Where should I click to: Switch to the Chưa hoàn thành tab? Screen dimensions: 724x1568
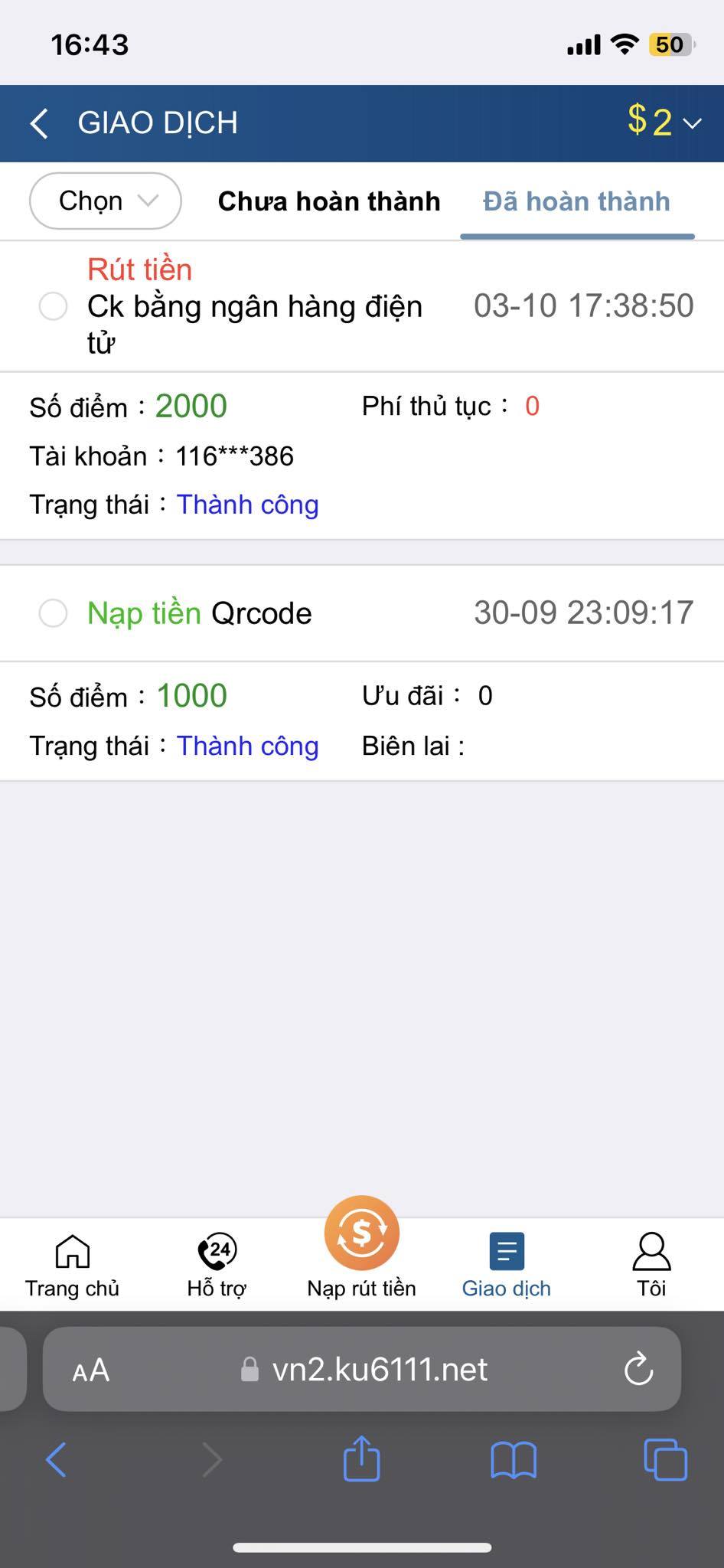(329, 201)
